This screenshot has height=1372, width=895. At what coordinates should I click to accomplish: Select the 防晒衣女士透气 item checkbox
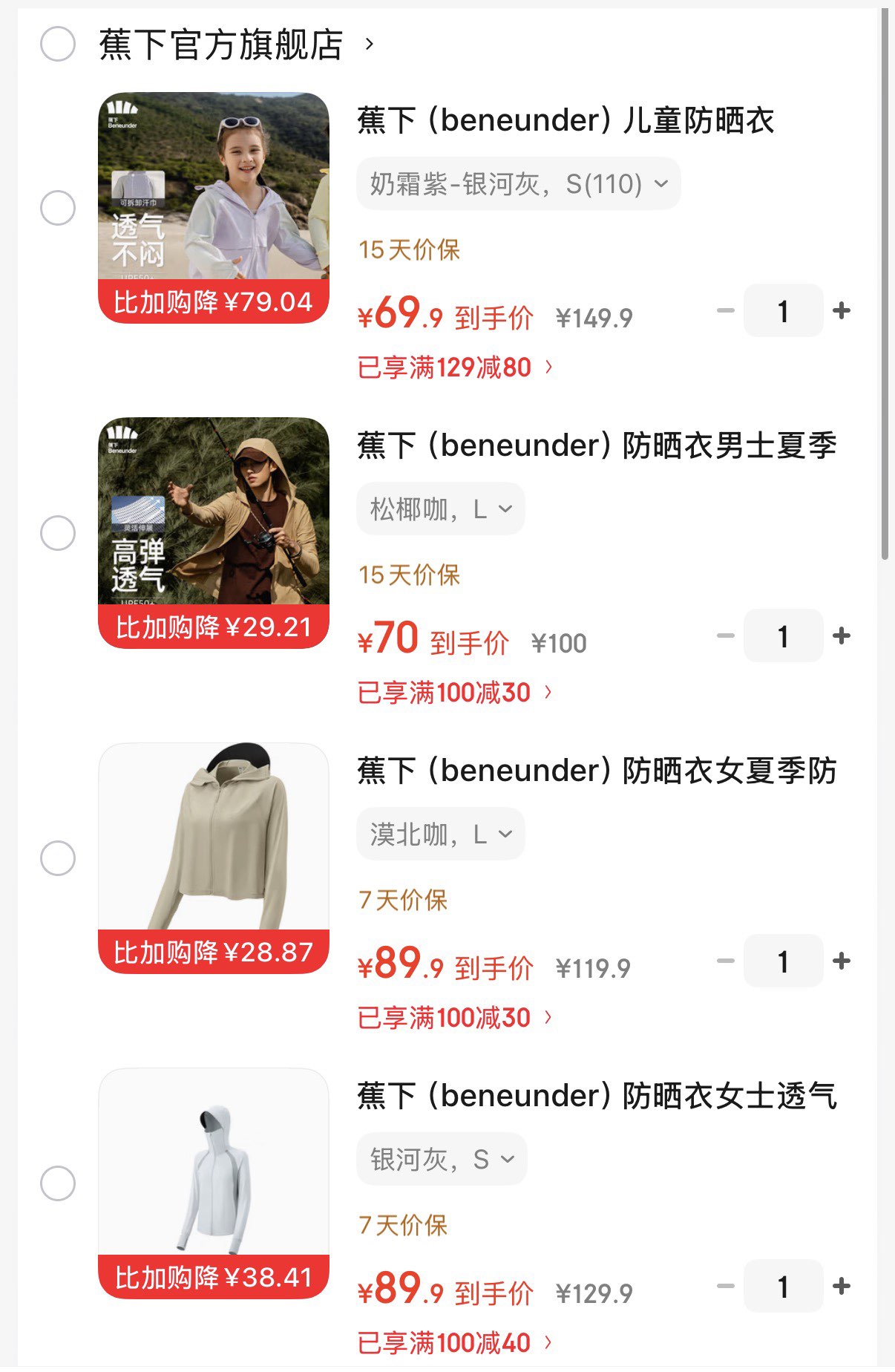(x=58, y=1183)
